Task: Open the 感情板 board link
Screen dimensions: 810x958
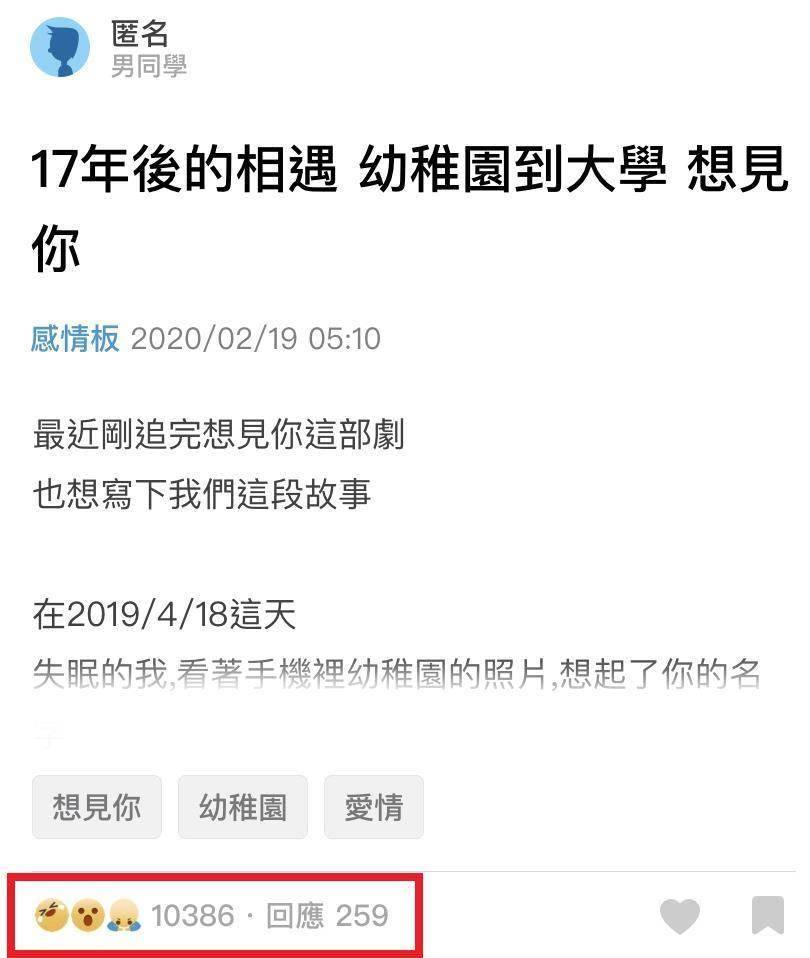Action: (x=75, y=339)
